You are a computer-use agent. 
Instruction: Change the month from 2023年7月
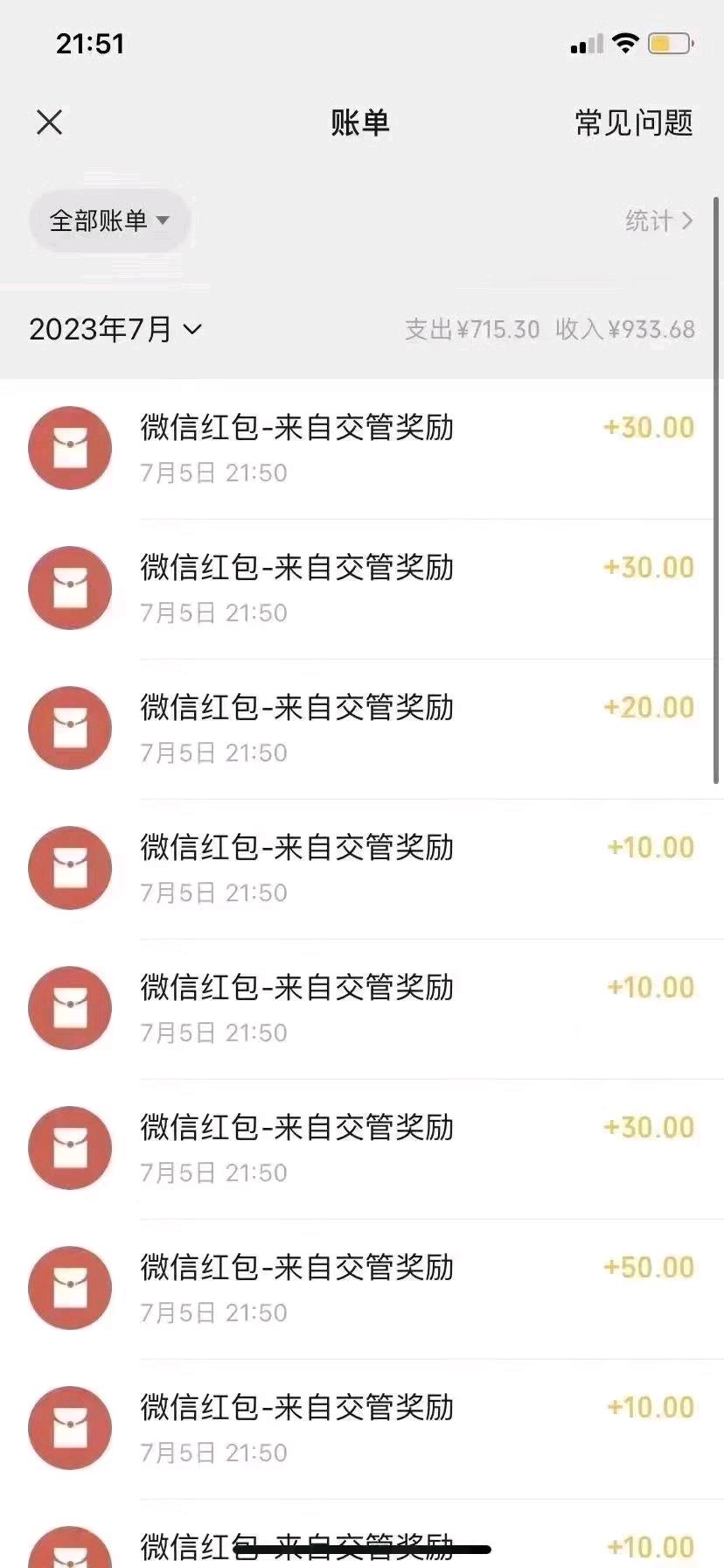pos(115,329)
